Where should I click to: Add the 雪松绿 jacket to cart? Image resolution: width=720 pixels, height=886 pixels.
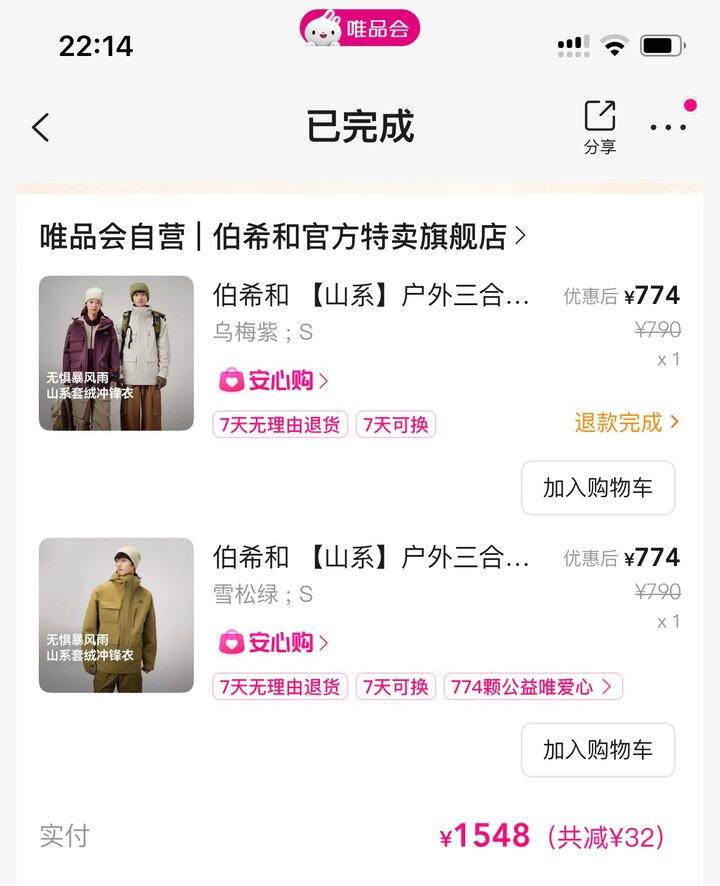point(597,750)
